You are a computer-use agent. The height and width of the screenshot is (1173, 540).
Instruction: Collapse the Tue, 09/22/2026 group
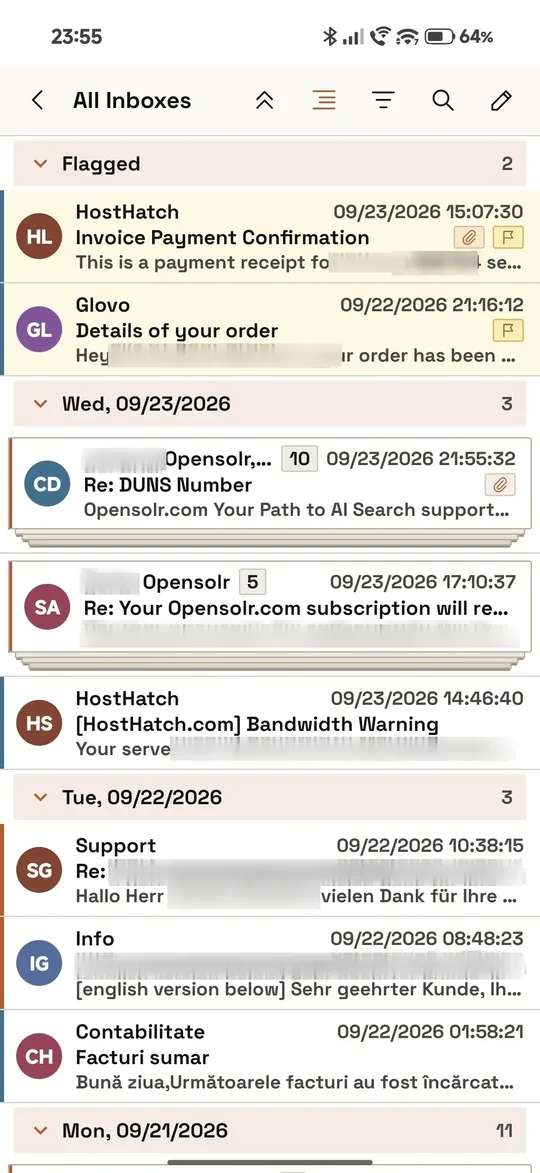coord(41,797)
